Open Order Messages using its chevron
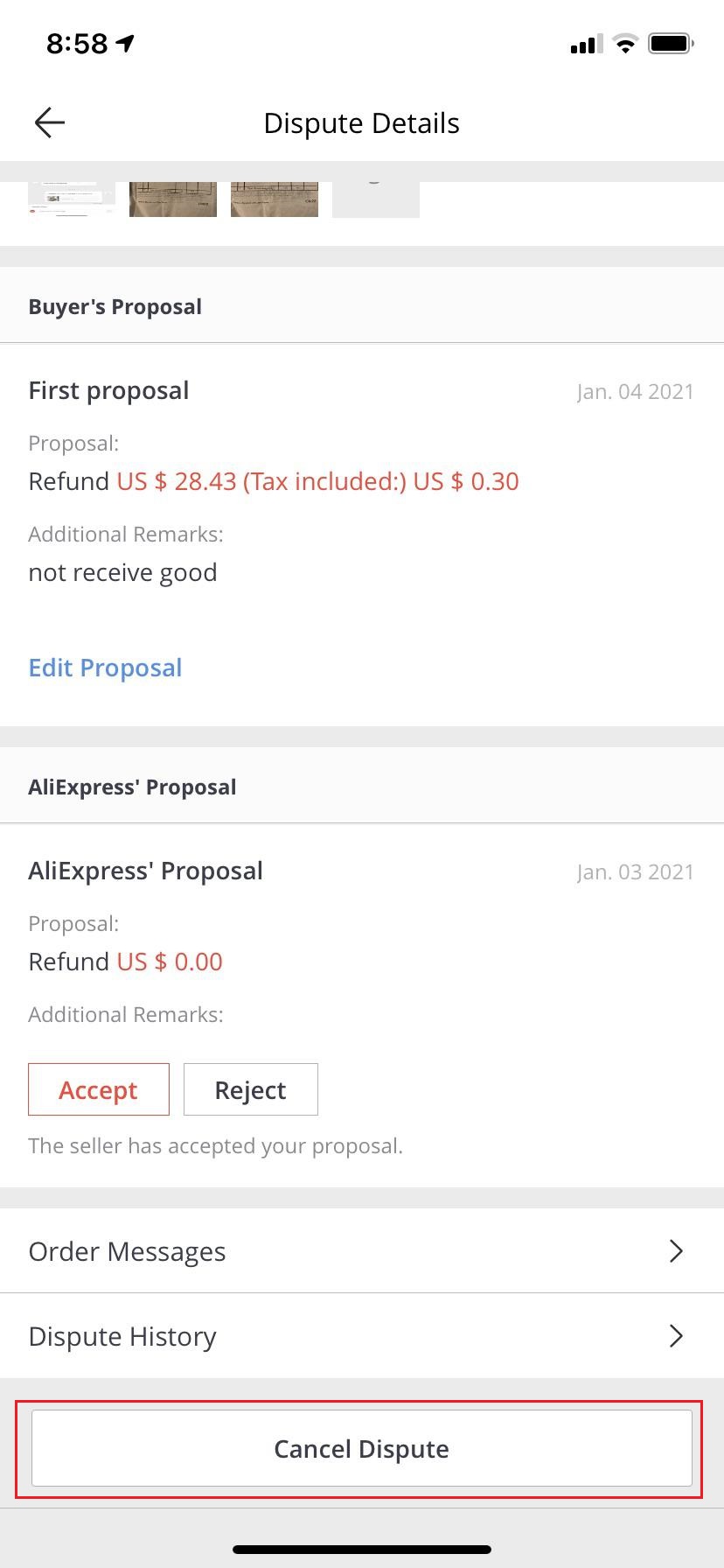 [675, 1251]
